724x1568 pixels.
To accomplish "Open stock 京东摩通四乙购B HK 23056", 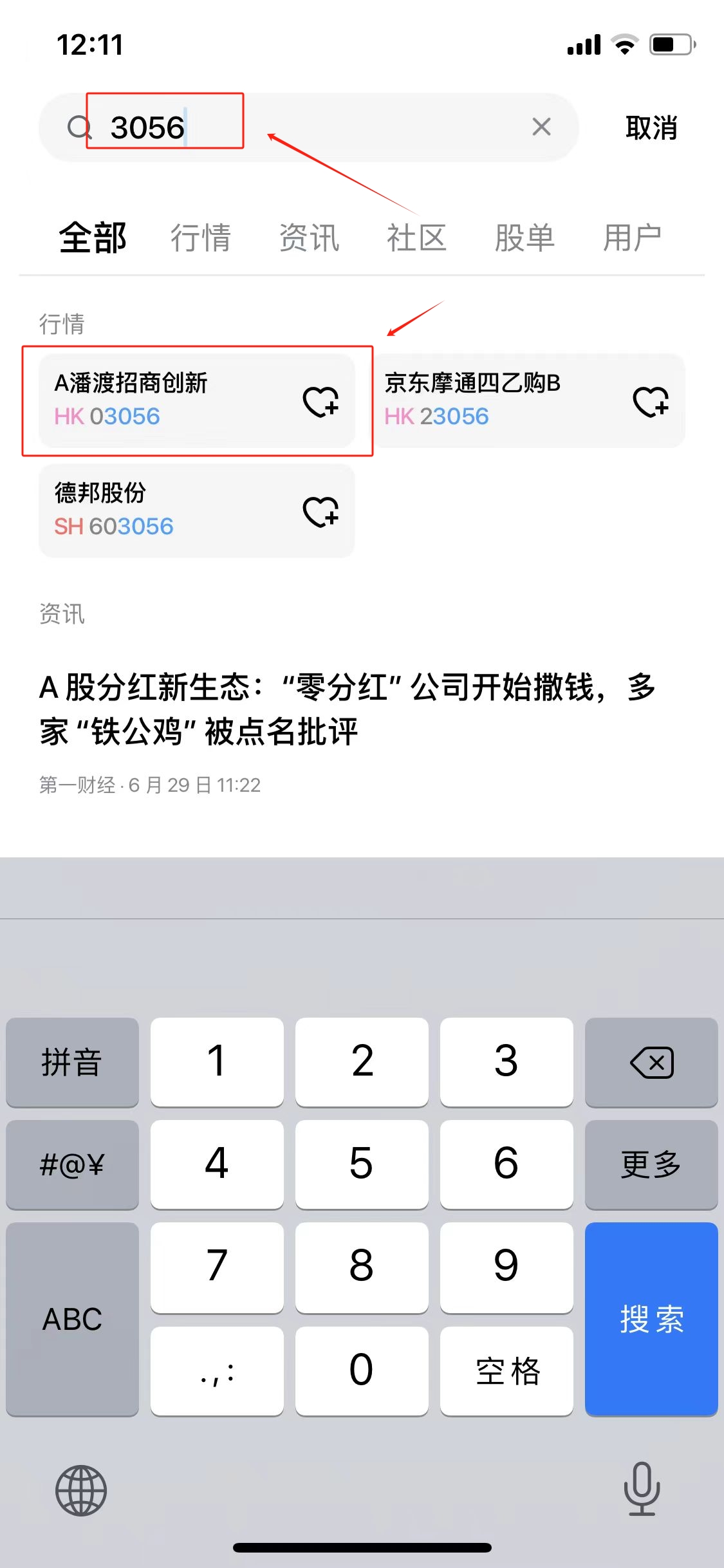I will (489, 400).
